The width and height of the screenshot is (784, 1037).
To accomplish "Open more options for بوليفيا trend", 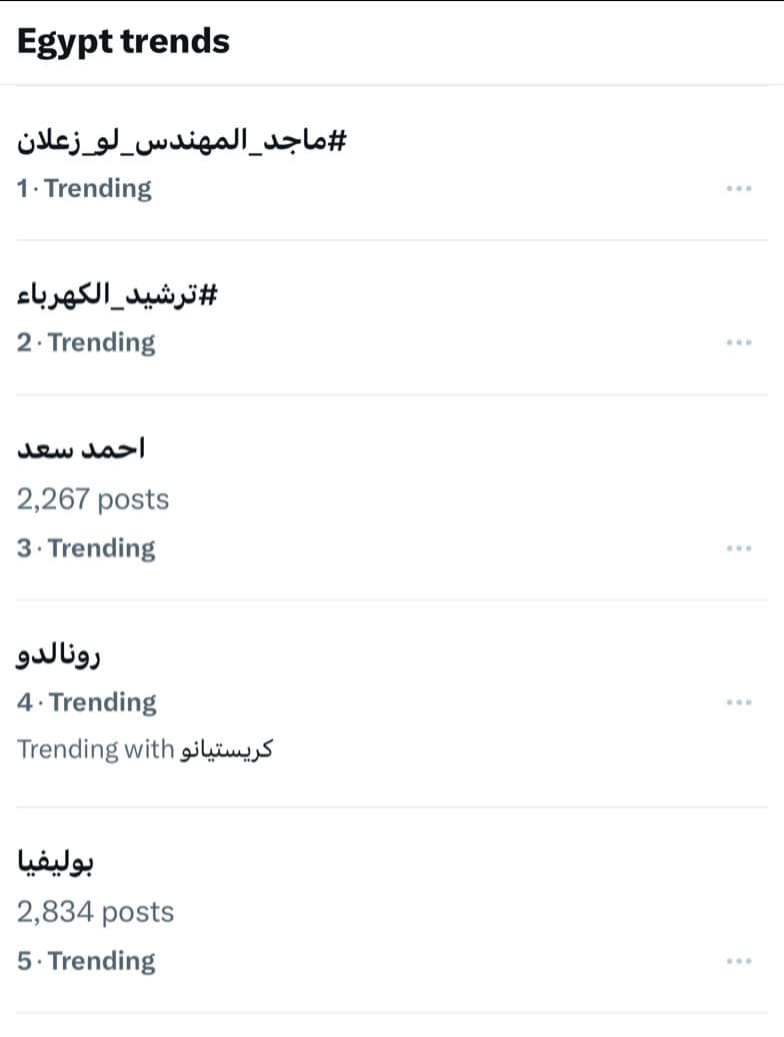I will [738, 961].
